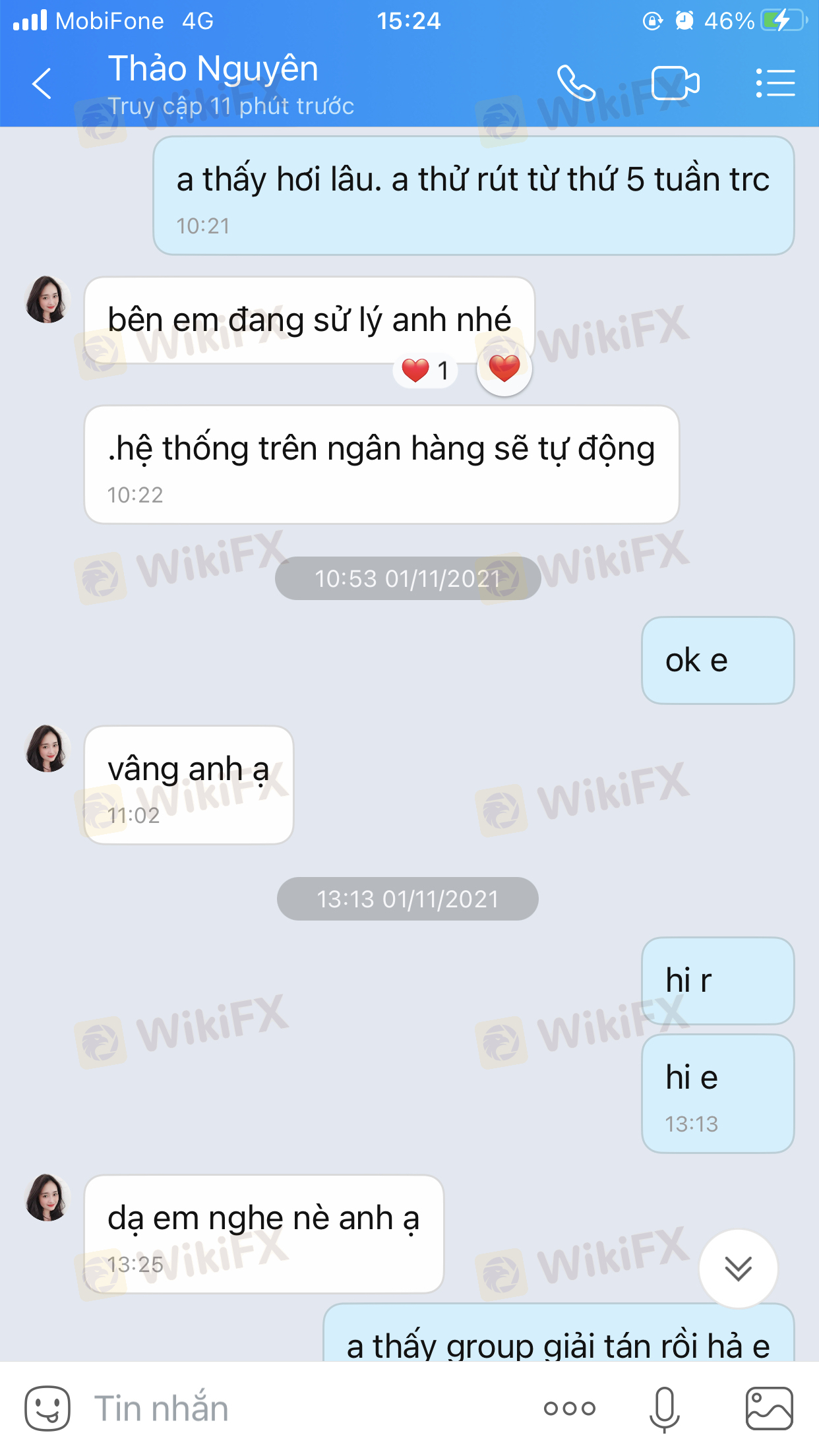Open more attachment options
The image size is (819, 1456).
[x=570, y=1409]
